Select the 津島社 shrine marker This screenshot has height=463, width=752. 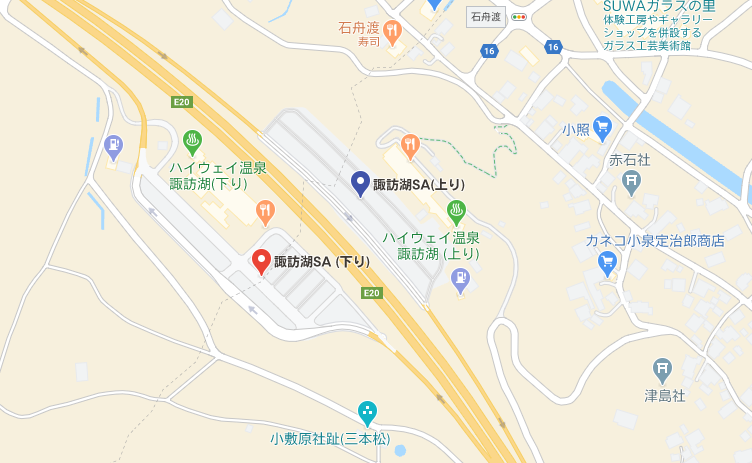662,370
